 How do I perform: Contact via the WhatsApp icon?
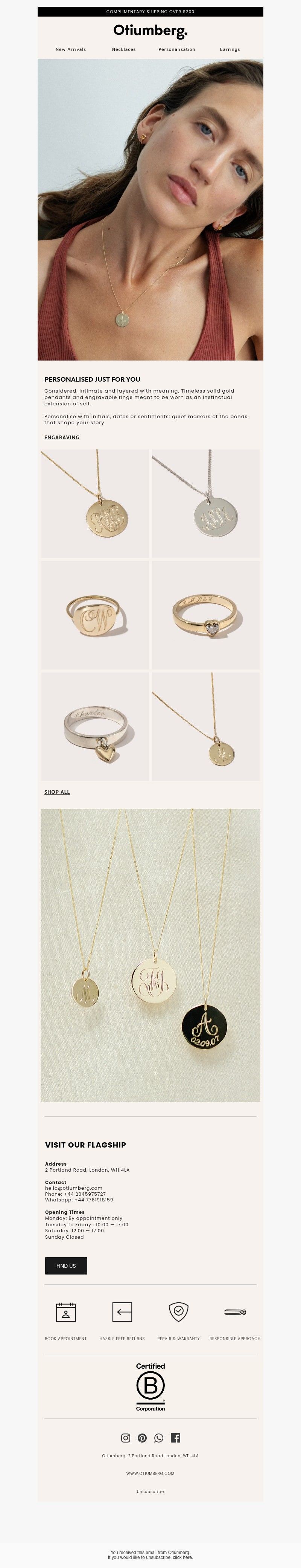pyautogui.click(x=159, y=1438)
